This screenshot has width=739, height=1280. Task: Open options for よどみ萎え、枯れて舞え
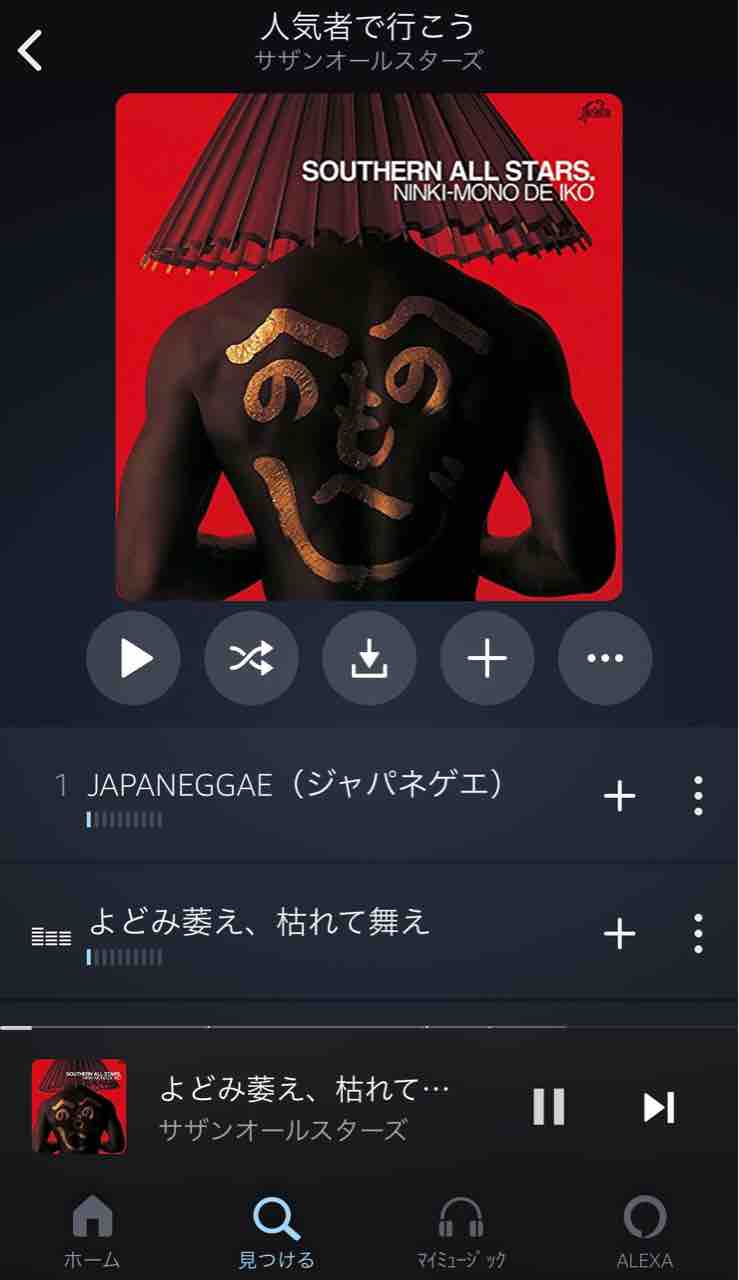pyautogui.click(x=698, y=934)
